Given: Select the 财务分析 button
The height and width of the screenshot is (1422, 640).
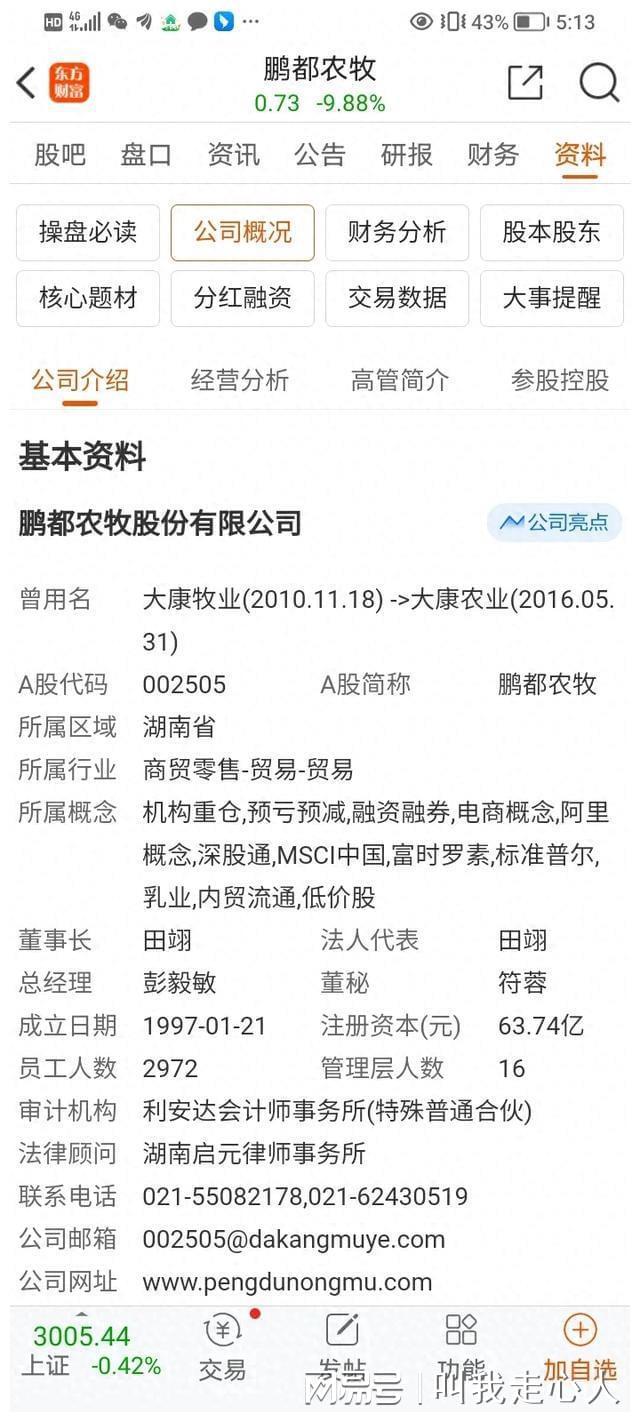Looking at the screenshot, I should click(397, 233).
